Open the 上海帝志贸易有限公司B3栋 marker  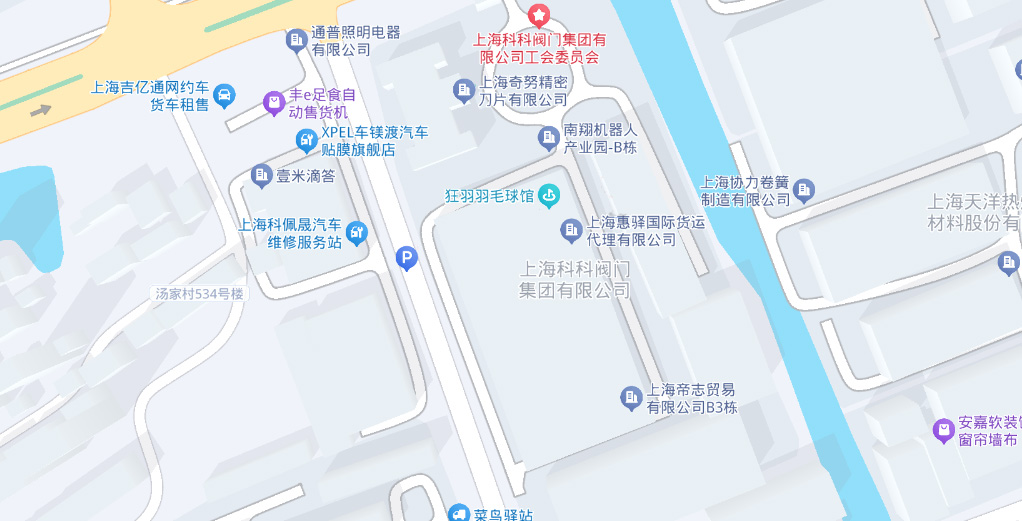(x=631, y=398)
